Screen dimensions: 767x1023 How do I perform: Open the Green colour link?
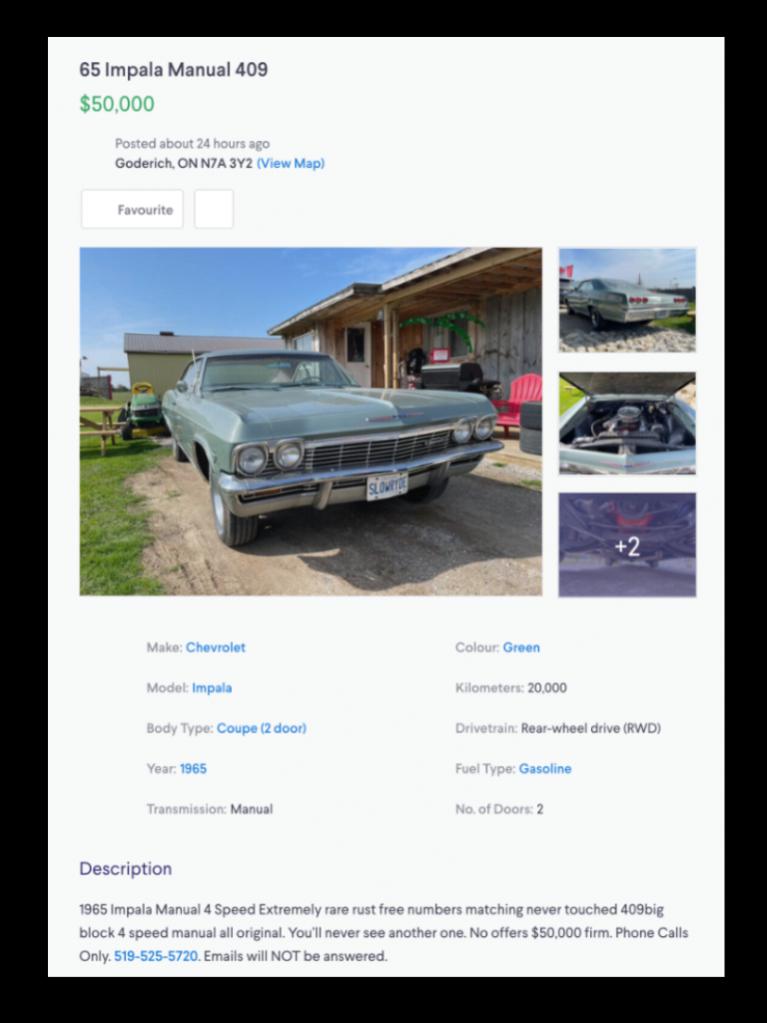click(x=521, y=647)
